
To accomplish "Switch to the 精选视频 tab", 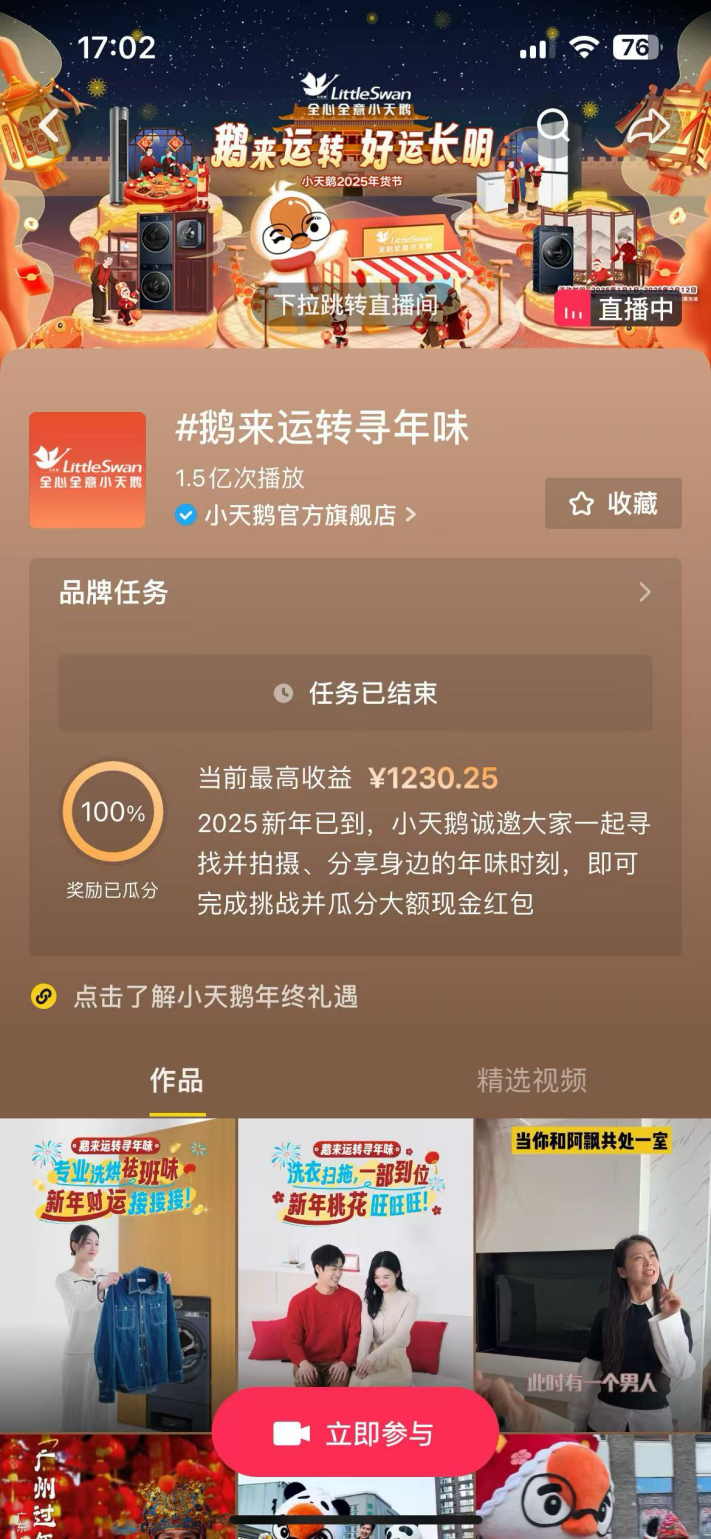I will [x=531, y=1080].
